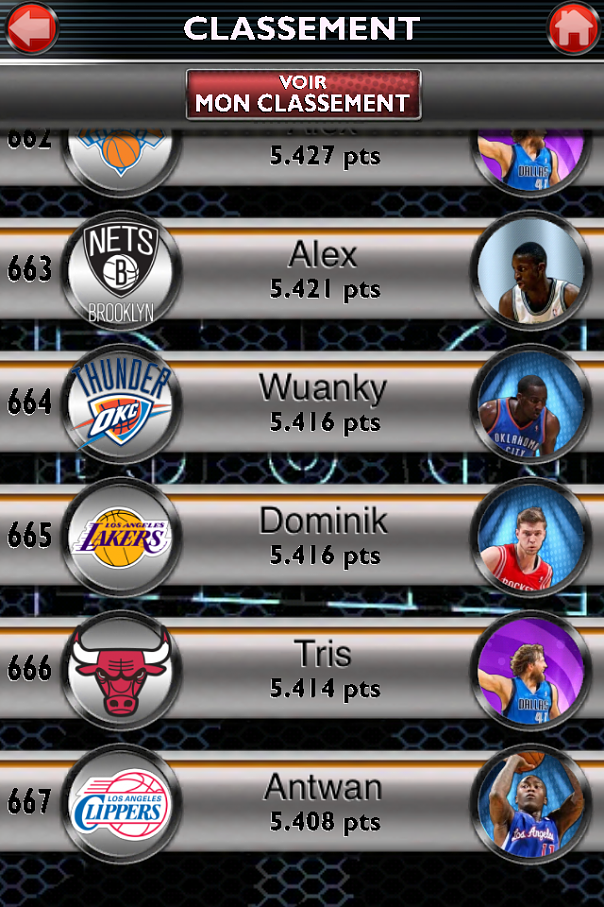The image size is (604, 907).
Task: Open Antwan's ranking row
Action: point(322,803)
